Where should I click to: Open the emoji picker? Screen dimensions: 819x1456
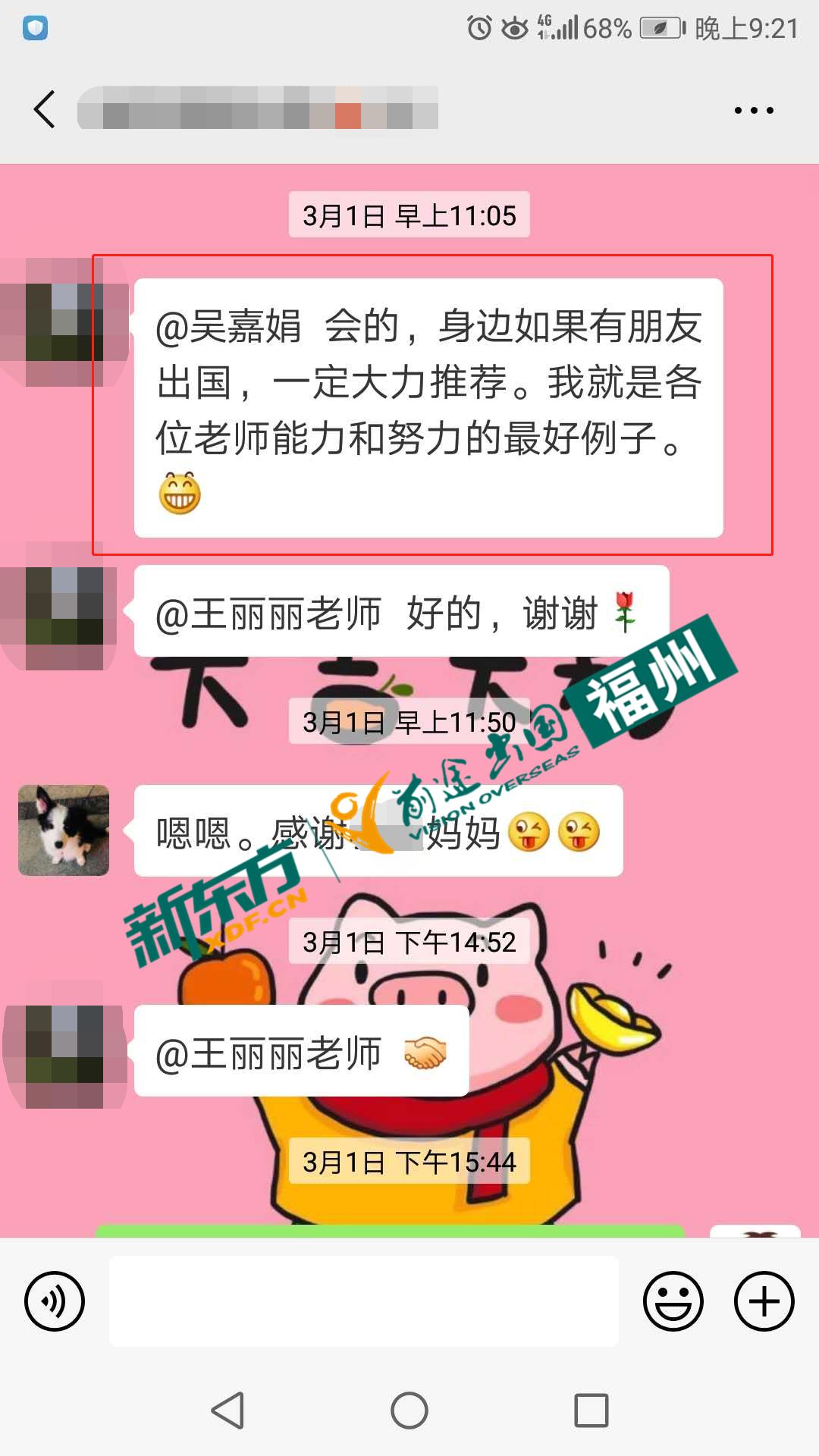[673, 1301]
